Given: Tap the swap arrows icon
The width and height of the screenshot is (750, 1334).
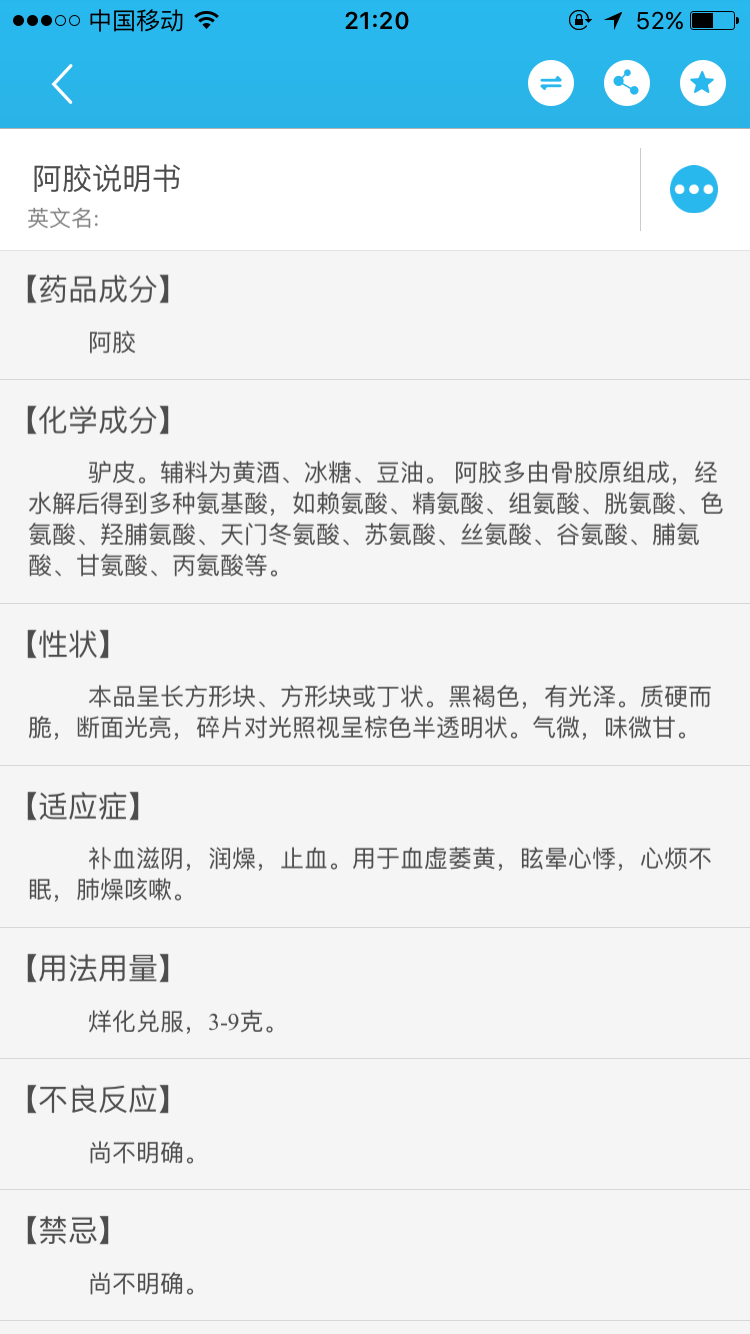Looking at the screenshot, I should [x=551, y=83].
